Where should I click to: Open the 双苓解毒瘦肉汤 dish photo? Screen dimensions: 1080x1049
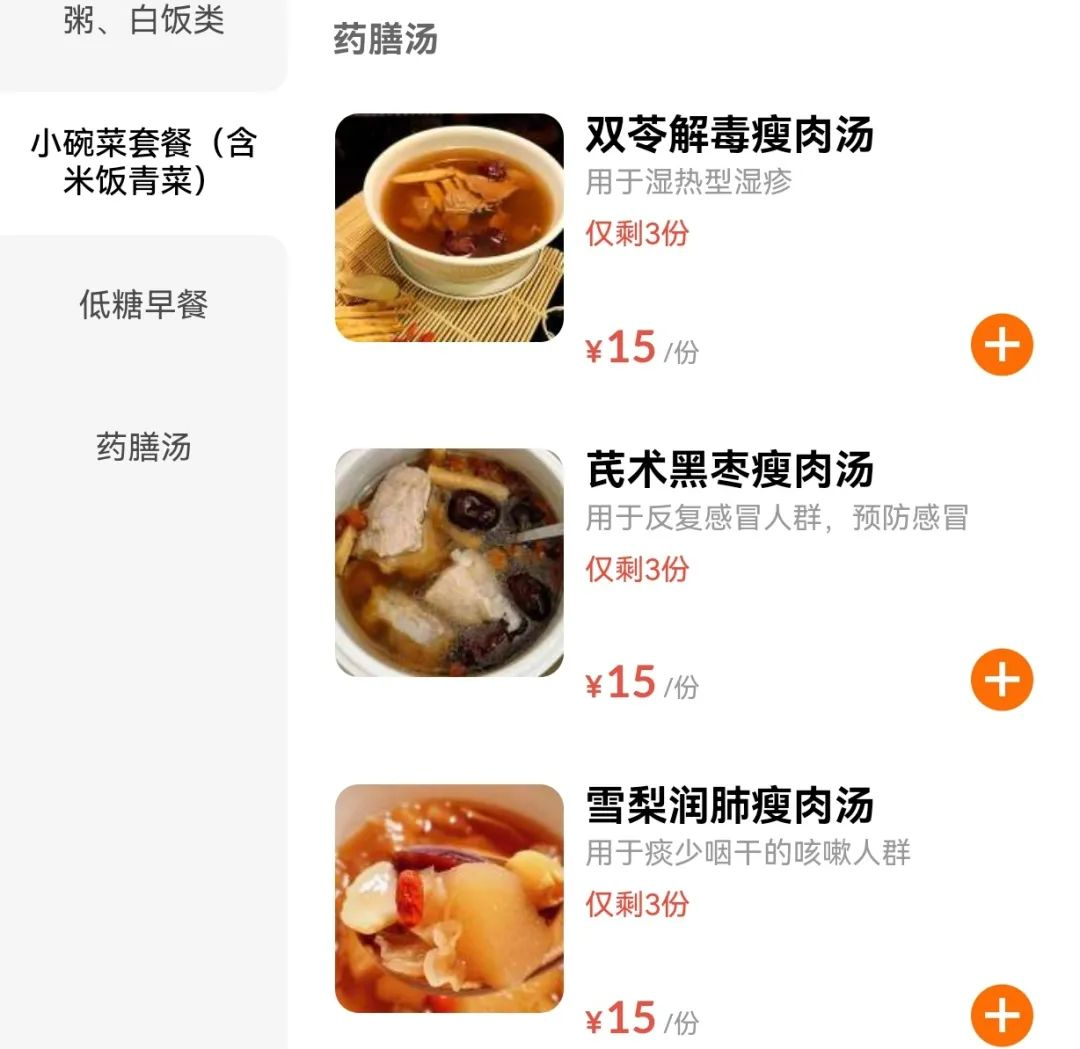(449, 228)
